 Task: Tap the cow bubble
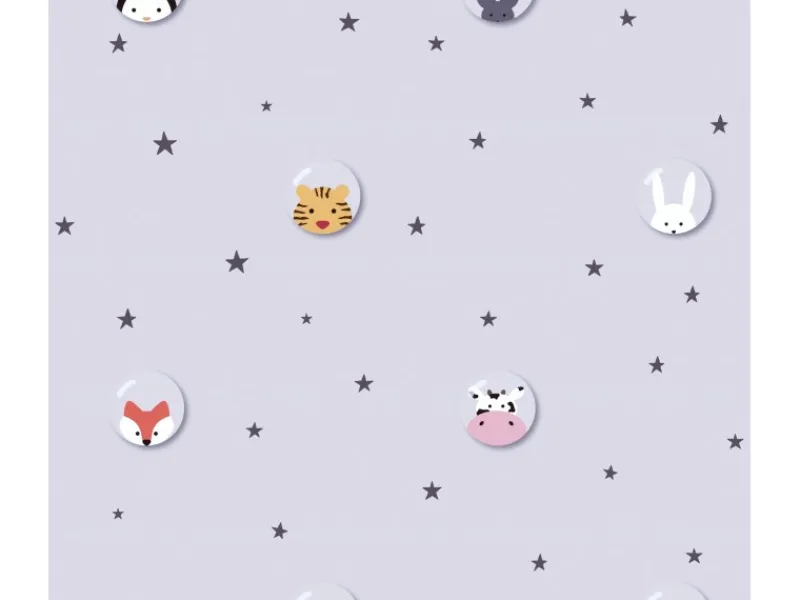[498, 410]
